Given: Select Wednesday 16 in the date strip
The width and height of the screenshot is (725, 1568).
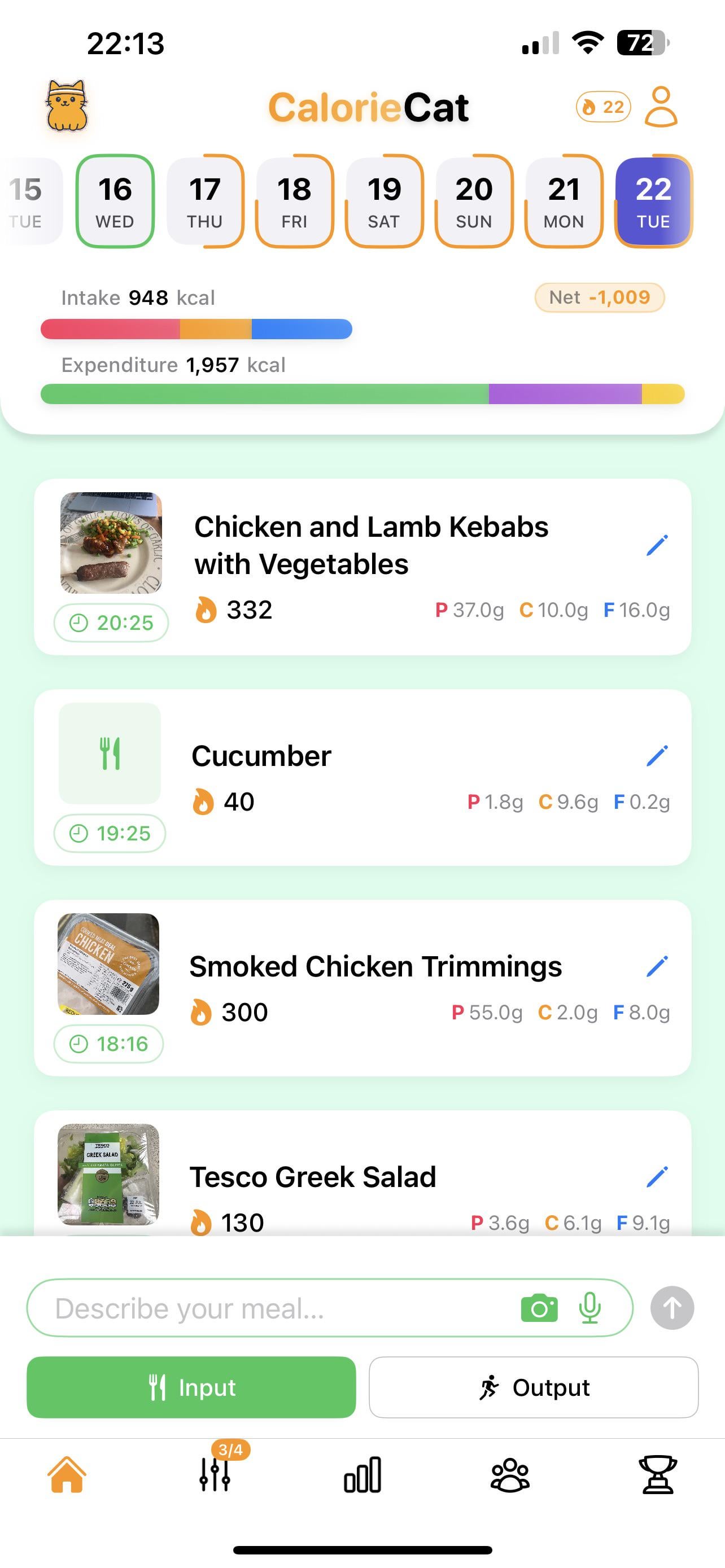Looking at the screenshot, I should coord(115,202).
